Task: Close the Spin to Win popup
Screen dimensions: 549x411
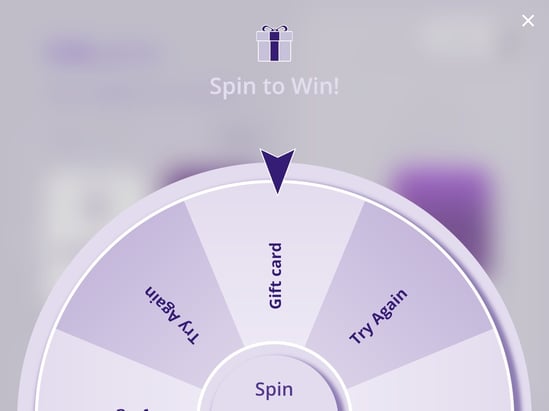Action: (528, 21)
